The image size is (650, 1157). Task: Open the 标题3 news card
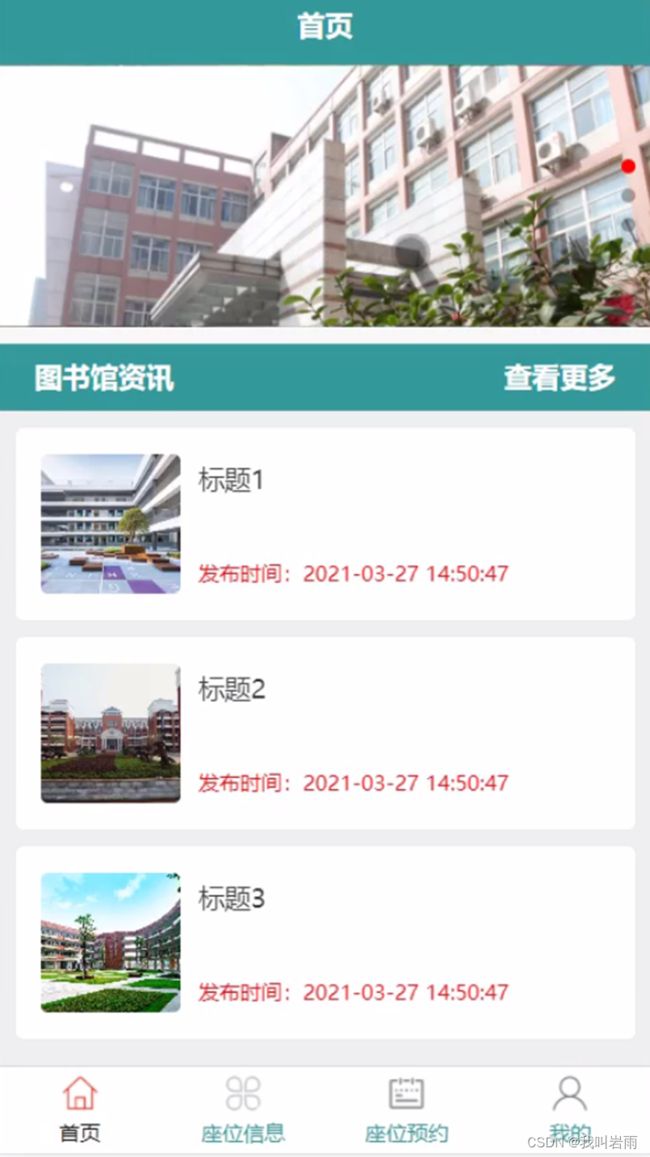tap(325, 943)
